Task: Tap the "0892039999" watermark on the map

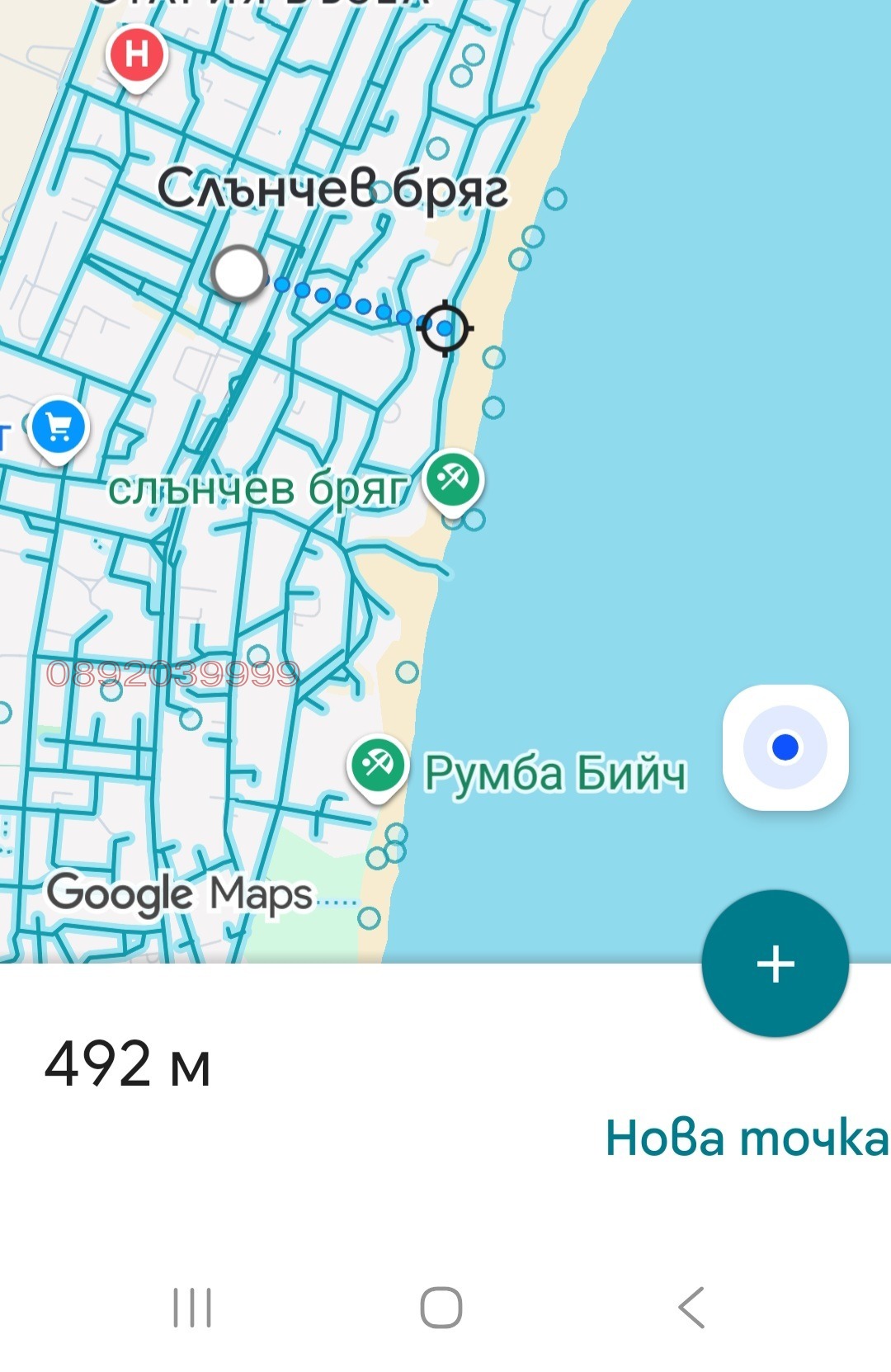Action: [x=173, y=674]
